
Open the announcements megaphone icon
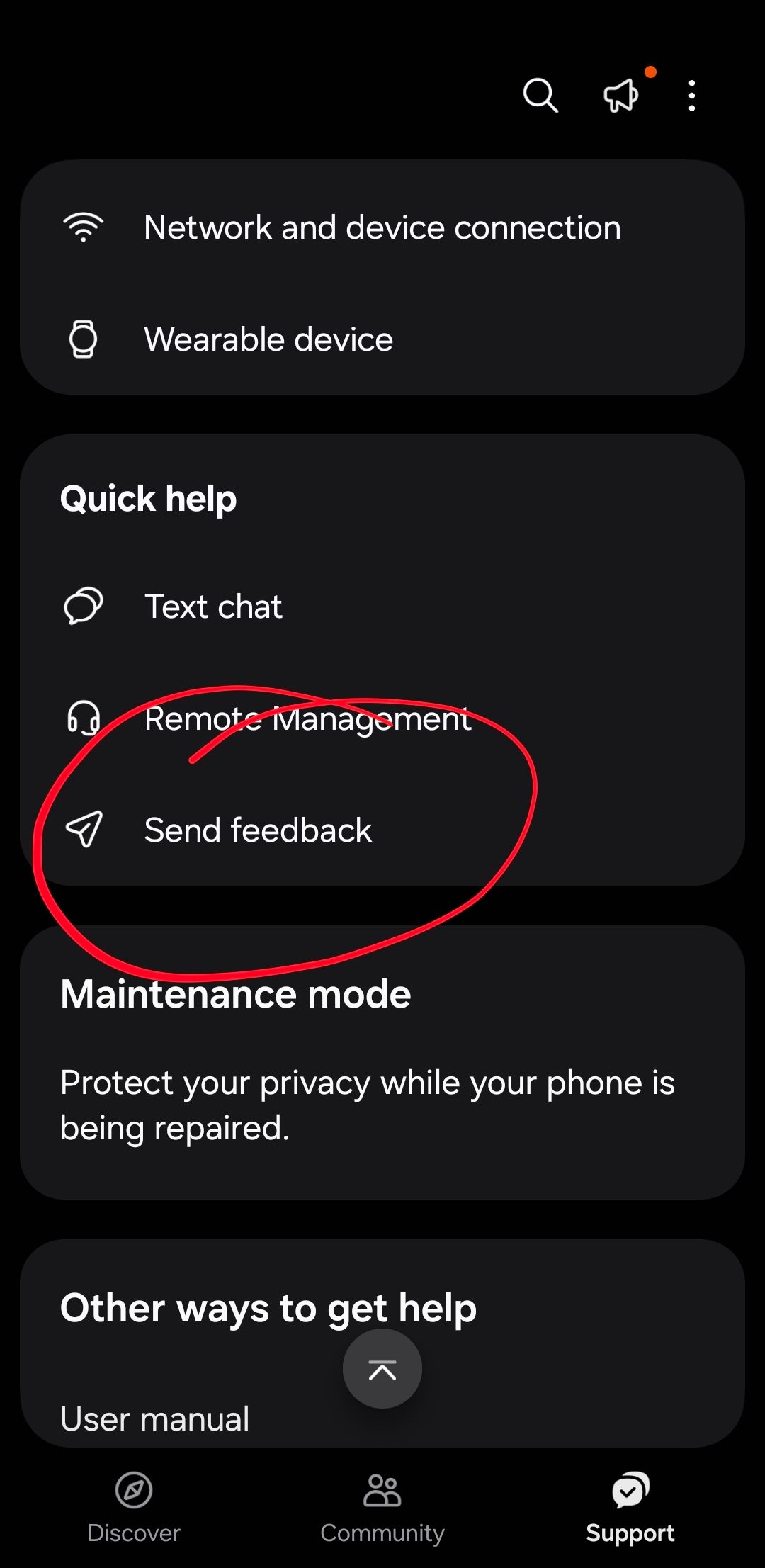pyautogui.click(x=620, y=96)
